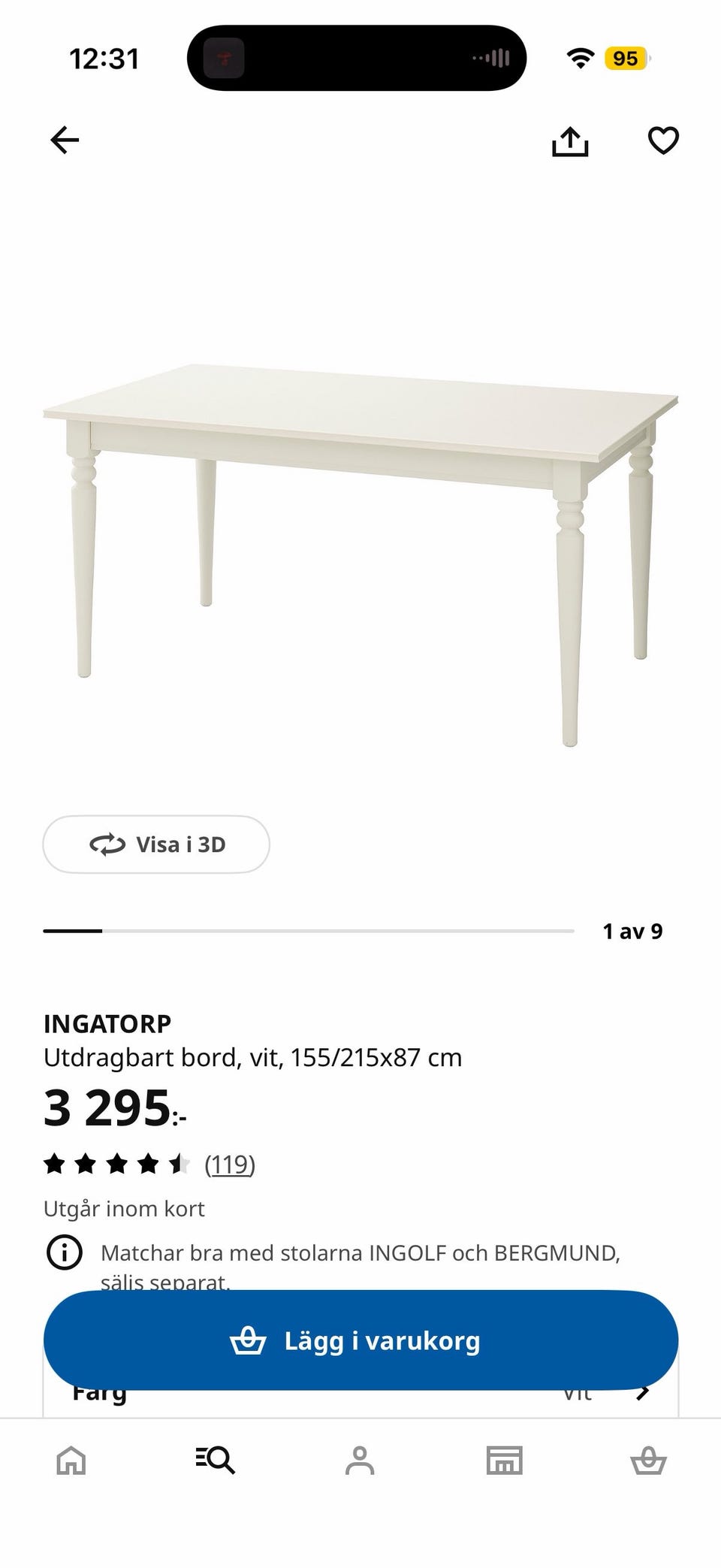This screenshot has width=721, height=1568.
Task: Tap the INGATORP product photo
Action: point(360,526)
